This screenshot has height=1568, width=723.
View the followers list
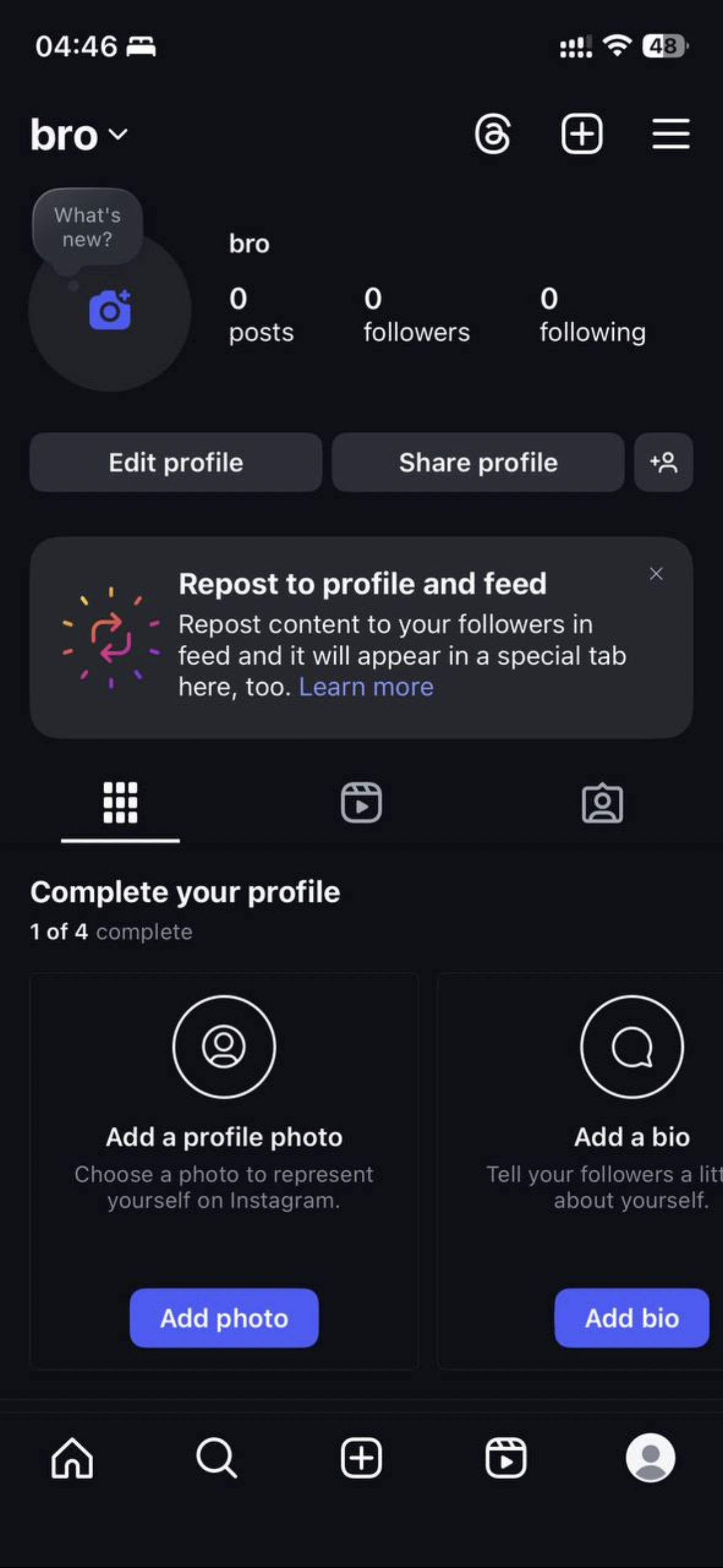tap(416, 315)
